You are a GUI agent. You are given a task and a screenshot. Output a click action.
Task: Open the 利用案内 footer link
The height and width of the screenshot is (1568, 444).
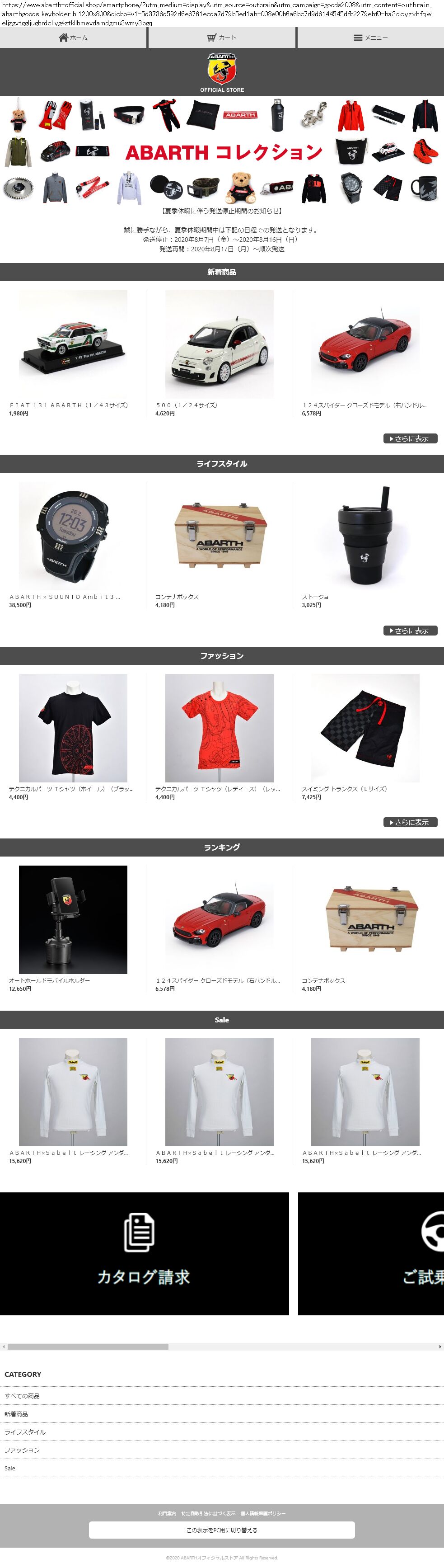pyautogui.click(x=167, y=1513)
